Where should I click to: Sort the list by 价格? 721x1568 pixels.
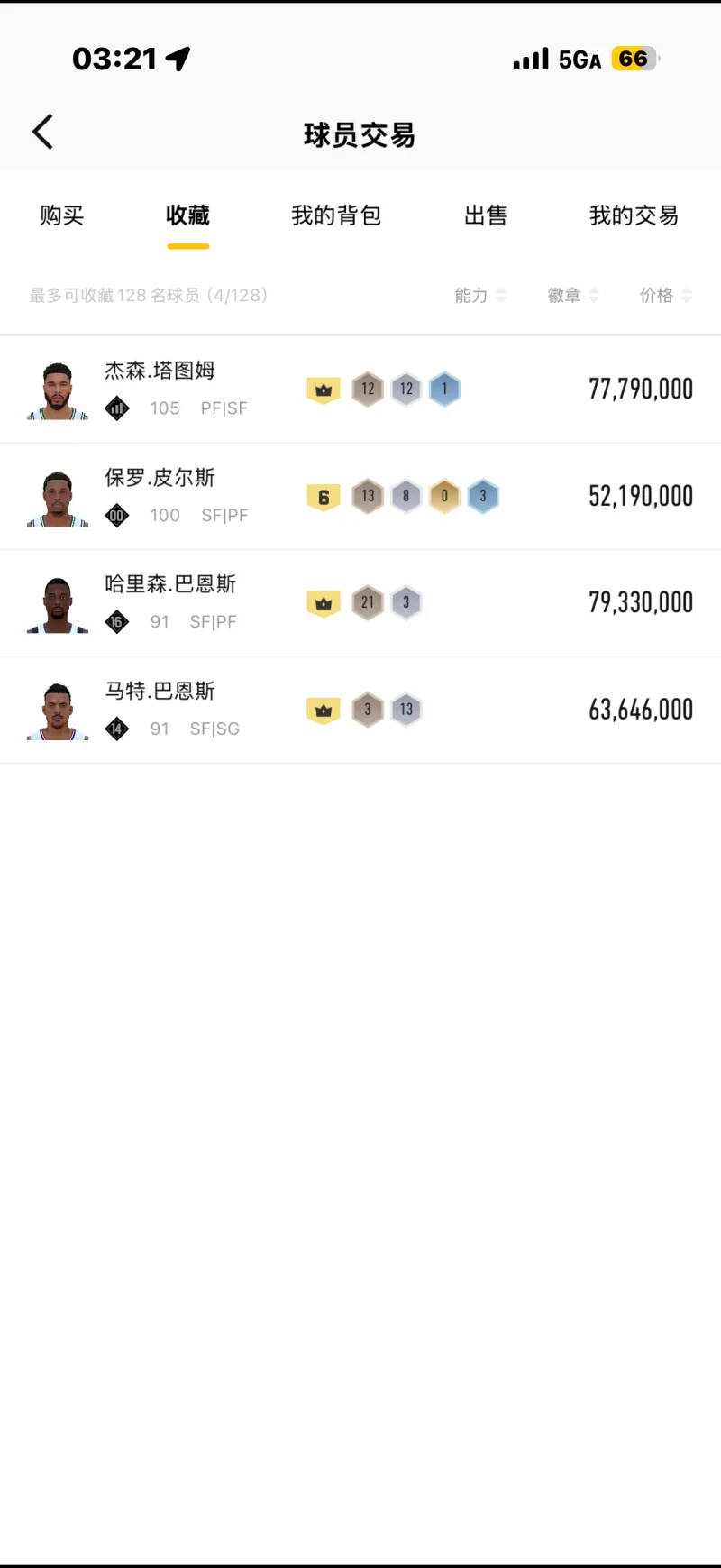pyautogui.click(x=665, y=296)
